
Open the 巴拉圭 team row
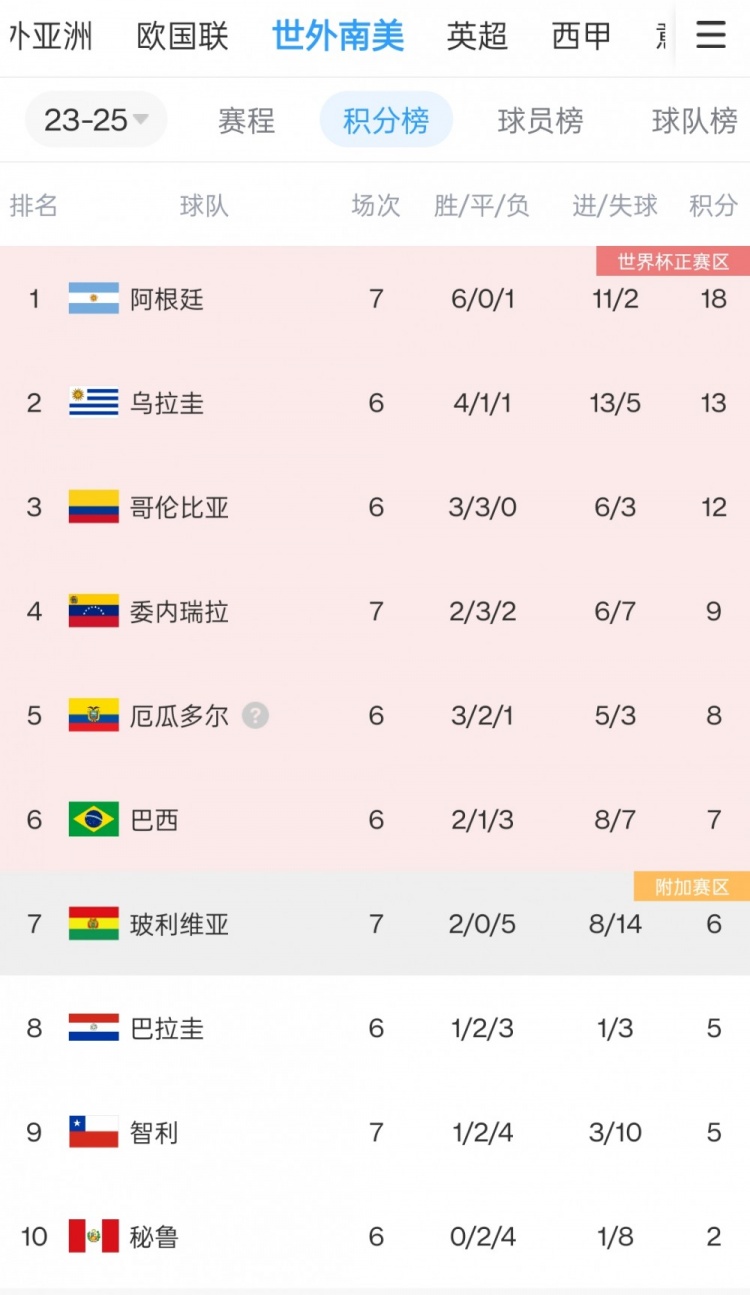point(375,1028)
